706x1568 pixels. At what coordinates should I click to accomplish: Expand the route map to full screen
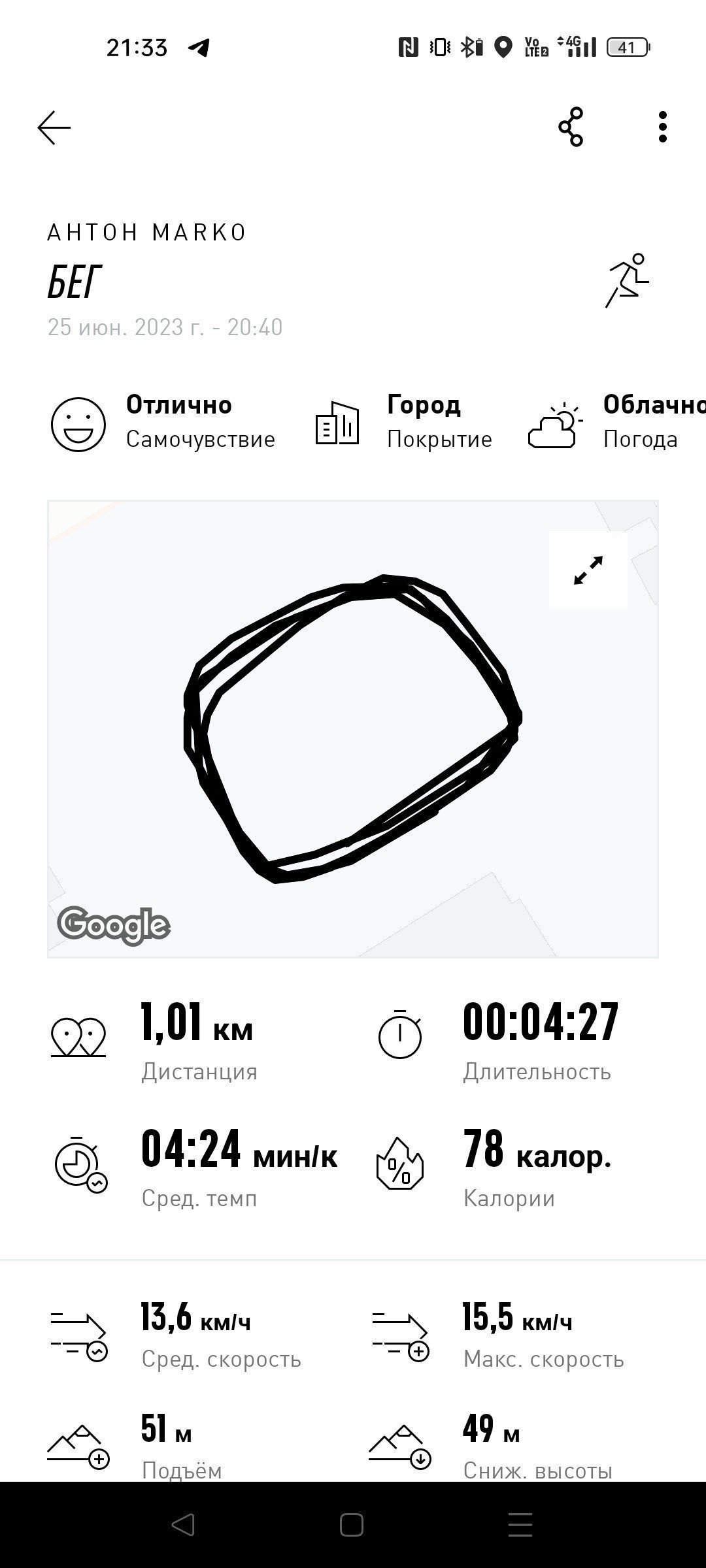588,570
